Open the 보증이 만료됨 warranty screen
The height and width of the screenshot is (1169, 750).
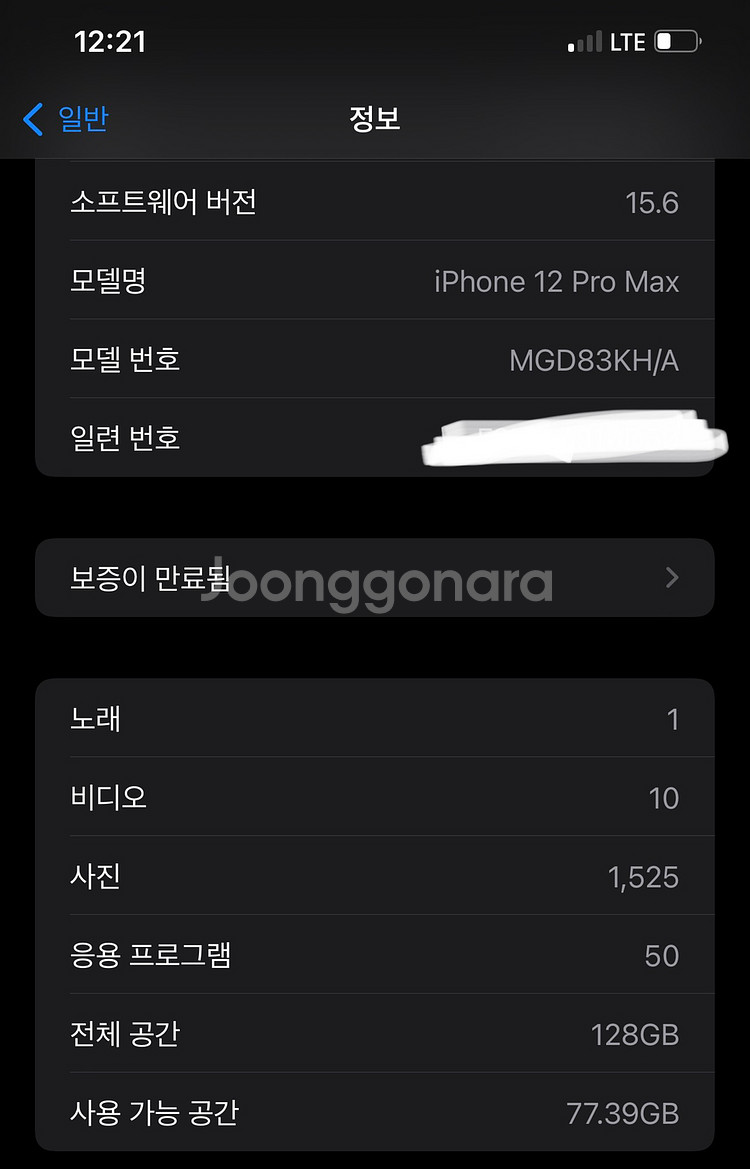375,578
